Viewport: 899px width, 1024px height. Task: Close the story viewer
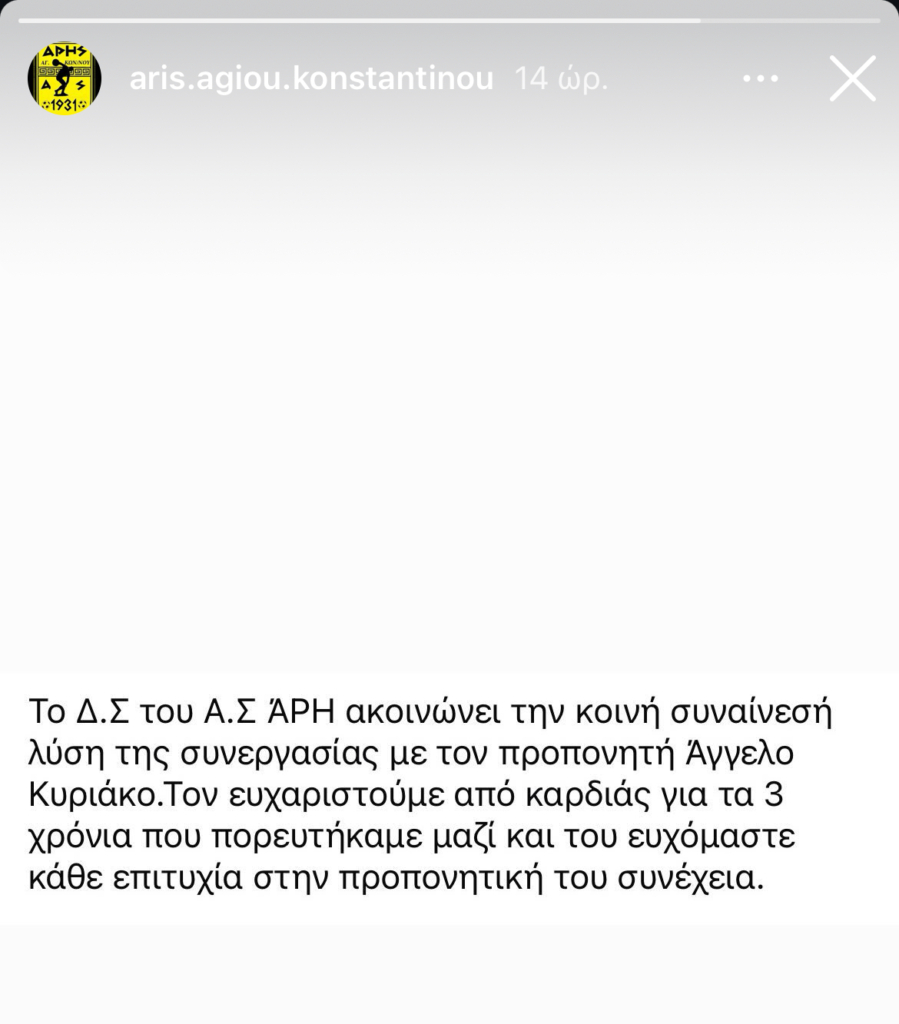tap(852, 79)
